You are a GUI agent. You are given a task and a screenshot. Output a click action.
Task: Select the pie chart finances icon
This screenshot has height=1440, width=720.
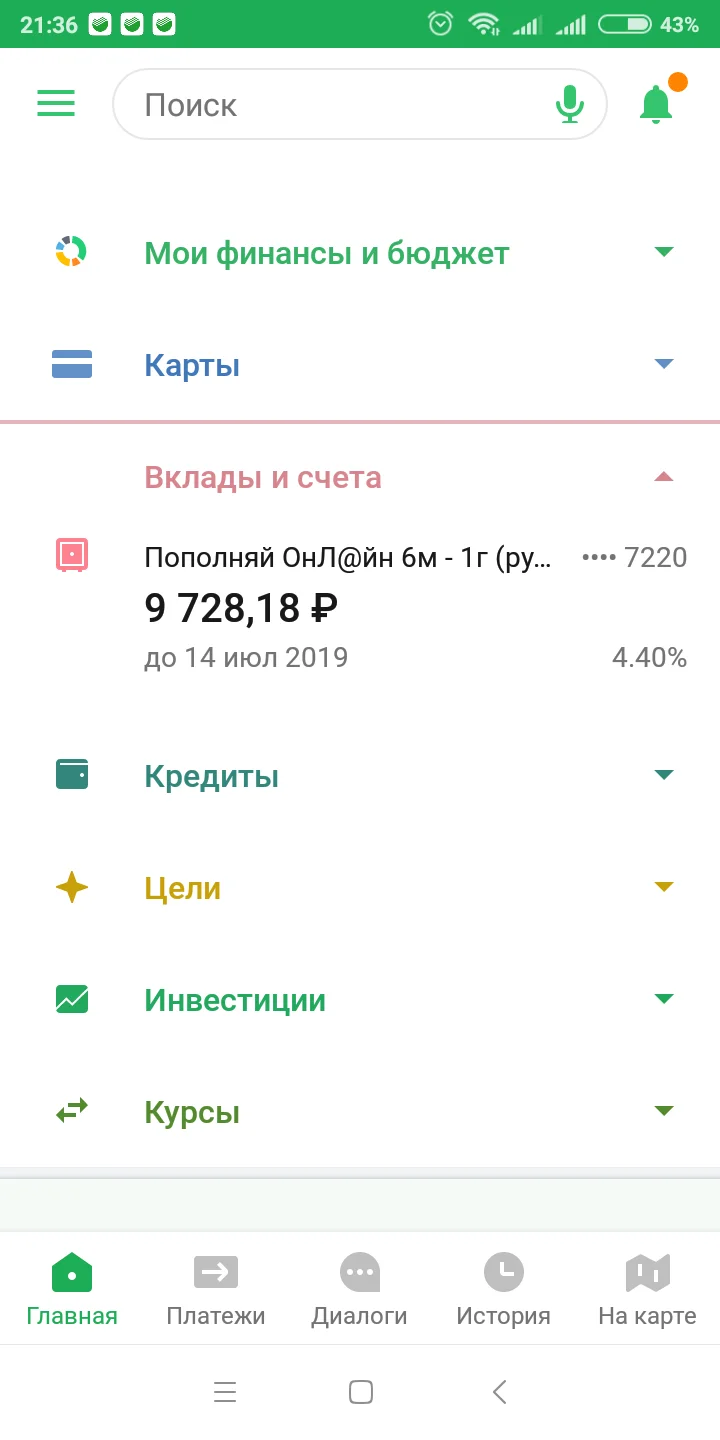coord(71,253)
